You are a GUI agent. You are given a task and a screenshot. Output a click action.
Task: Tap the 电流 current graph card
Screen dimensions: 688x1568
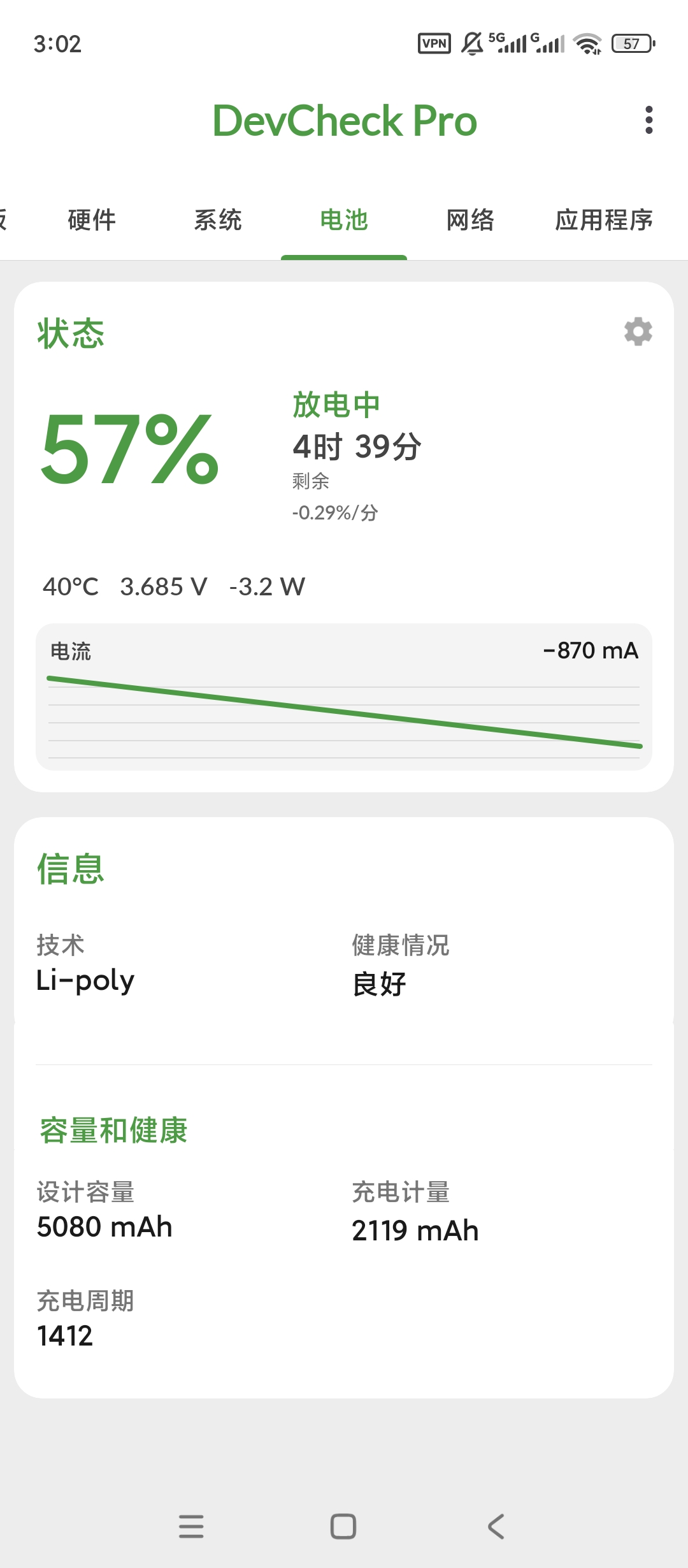[x=344, y=697]
